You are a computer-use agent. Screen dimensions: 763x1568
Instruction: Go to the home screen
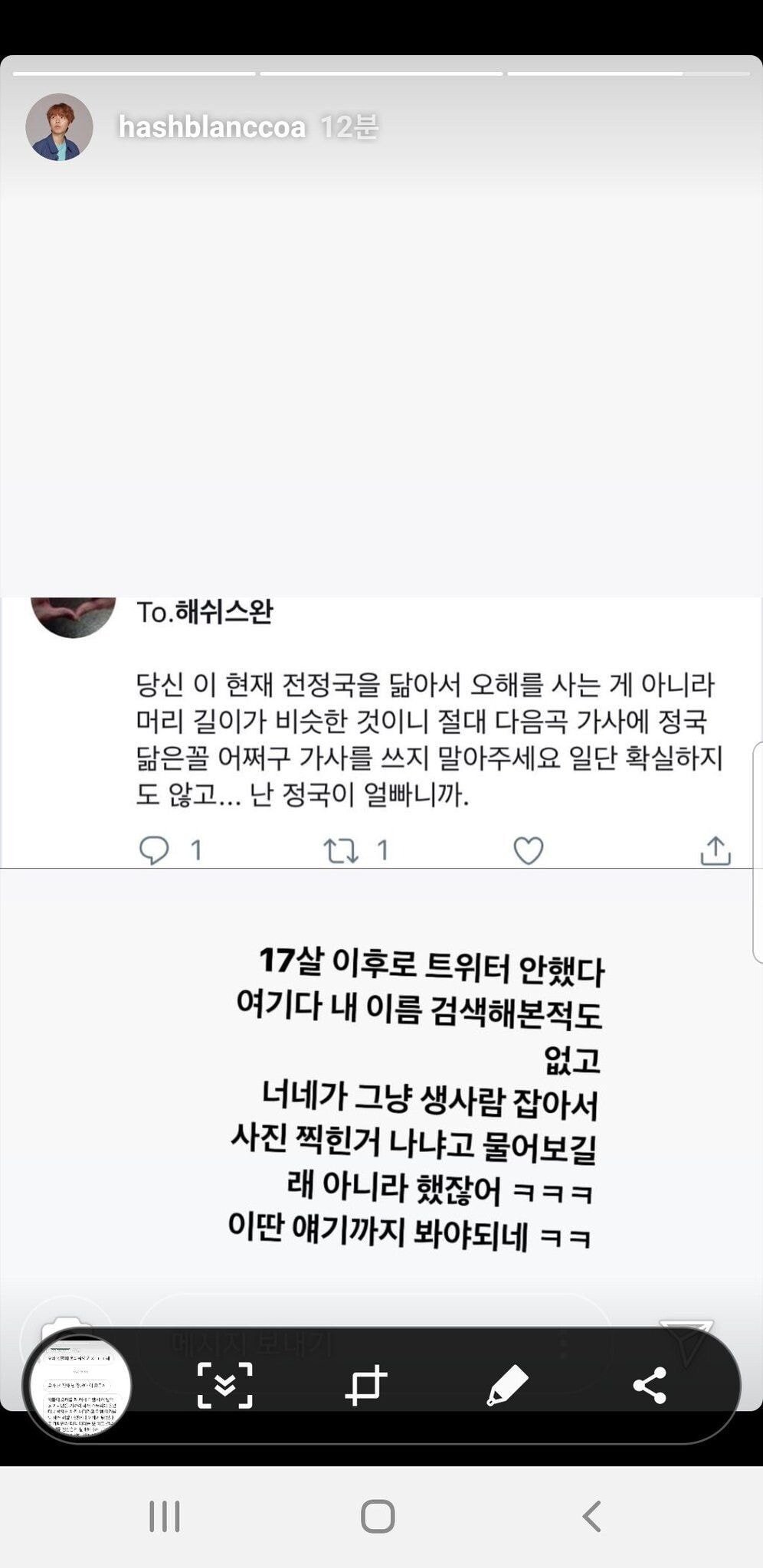[378, 1516]
